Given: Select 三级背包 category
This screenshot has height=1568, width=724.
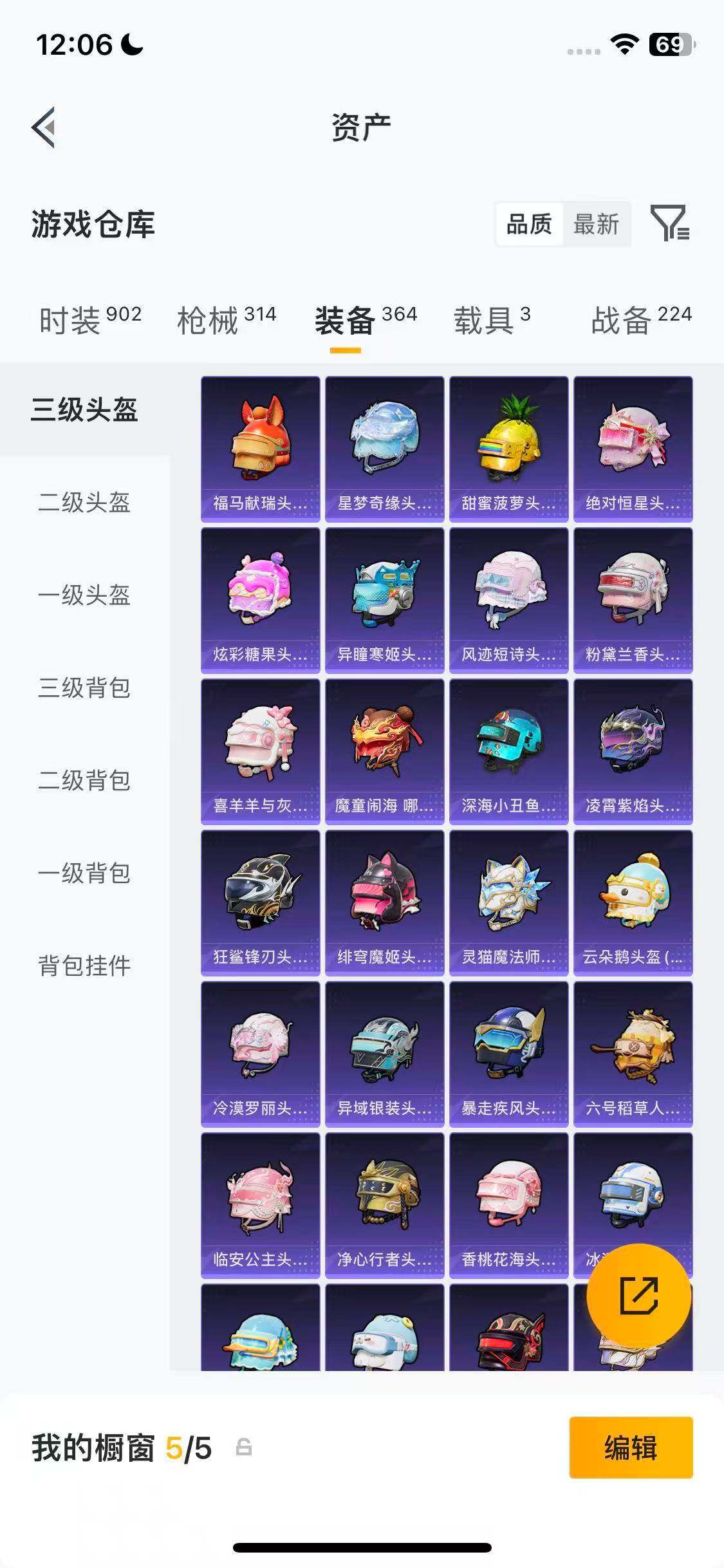Looking at the screenshot, I should pyautogui.click(x=84, y=687).
